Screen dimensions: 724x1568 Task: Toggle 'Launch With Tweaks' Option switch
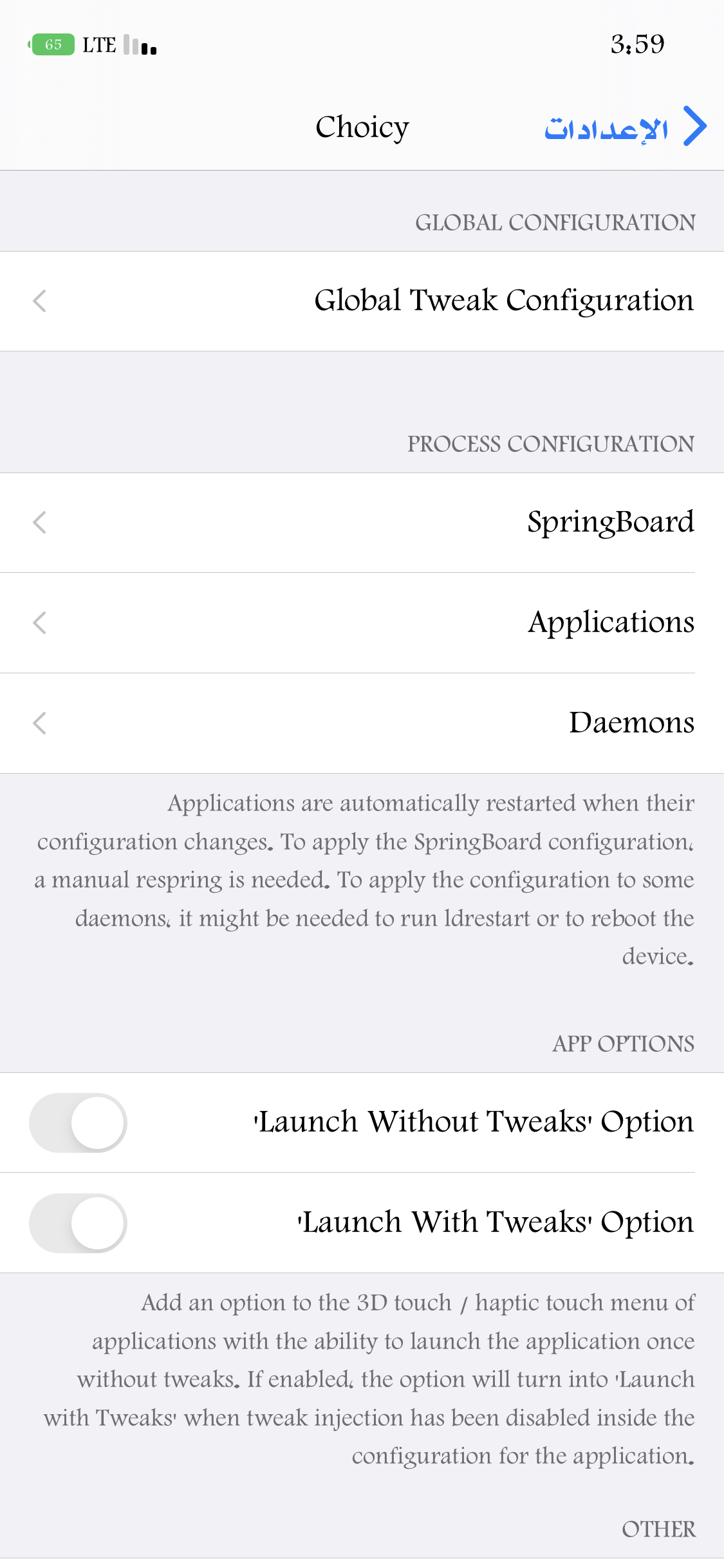79,1223
